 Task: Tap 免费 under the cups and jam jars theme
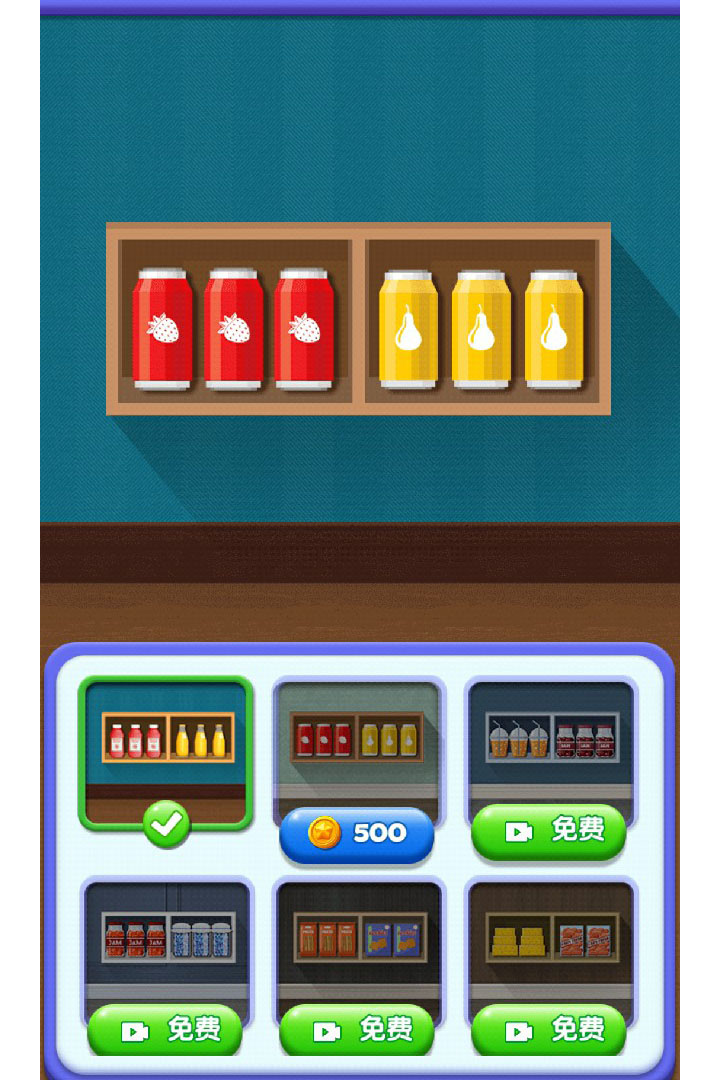[549, 831]
